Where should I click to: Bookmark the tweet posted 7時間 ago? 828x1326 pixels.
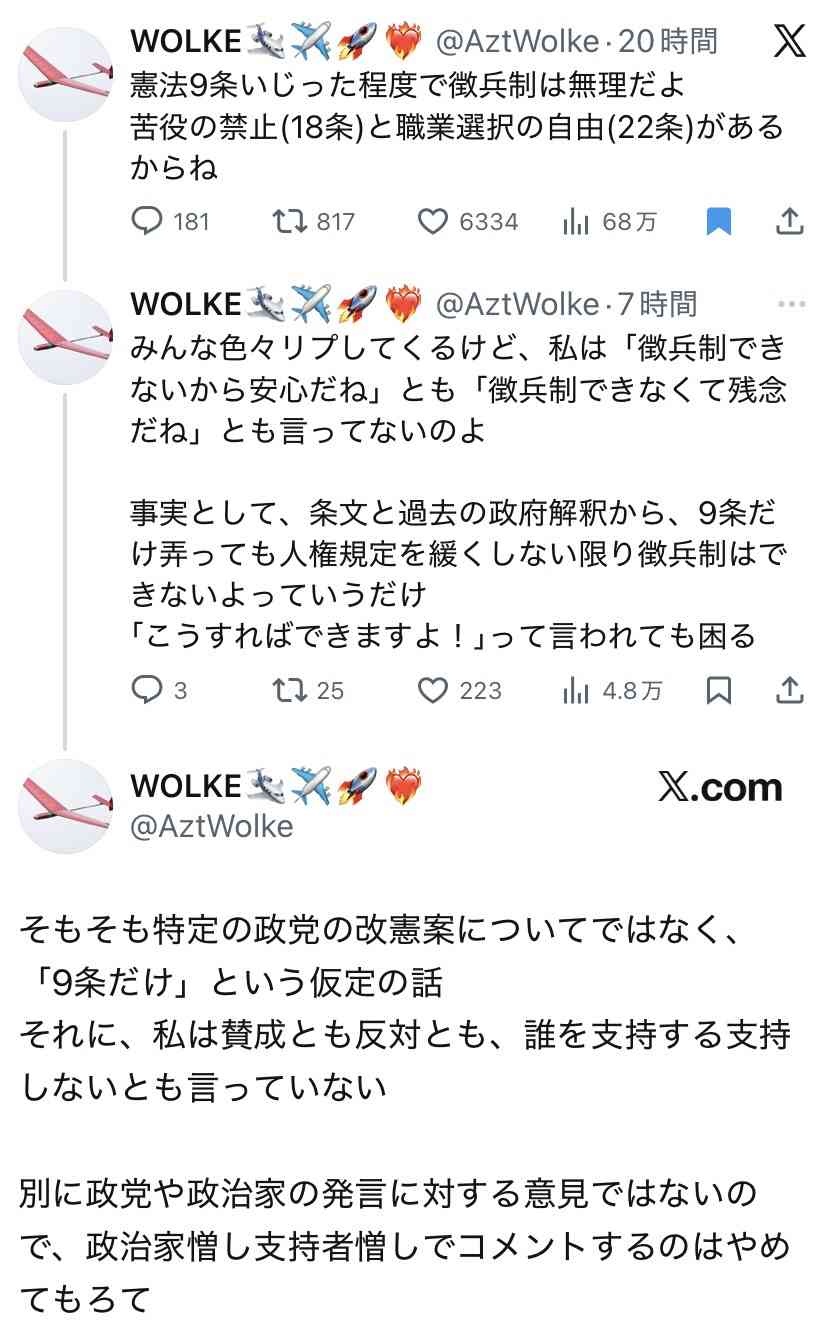pos(718,690)
